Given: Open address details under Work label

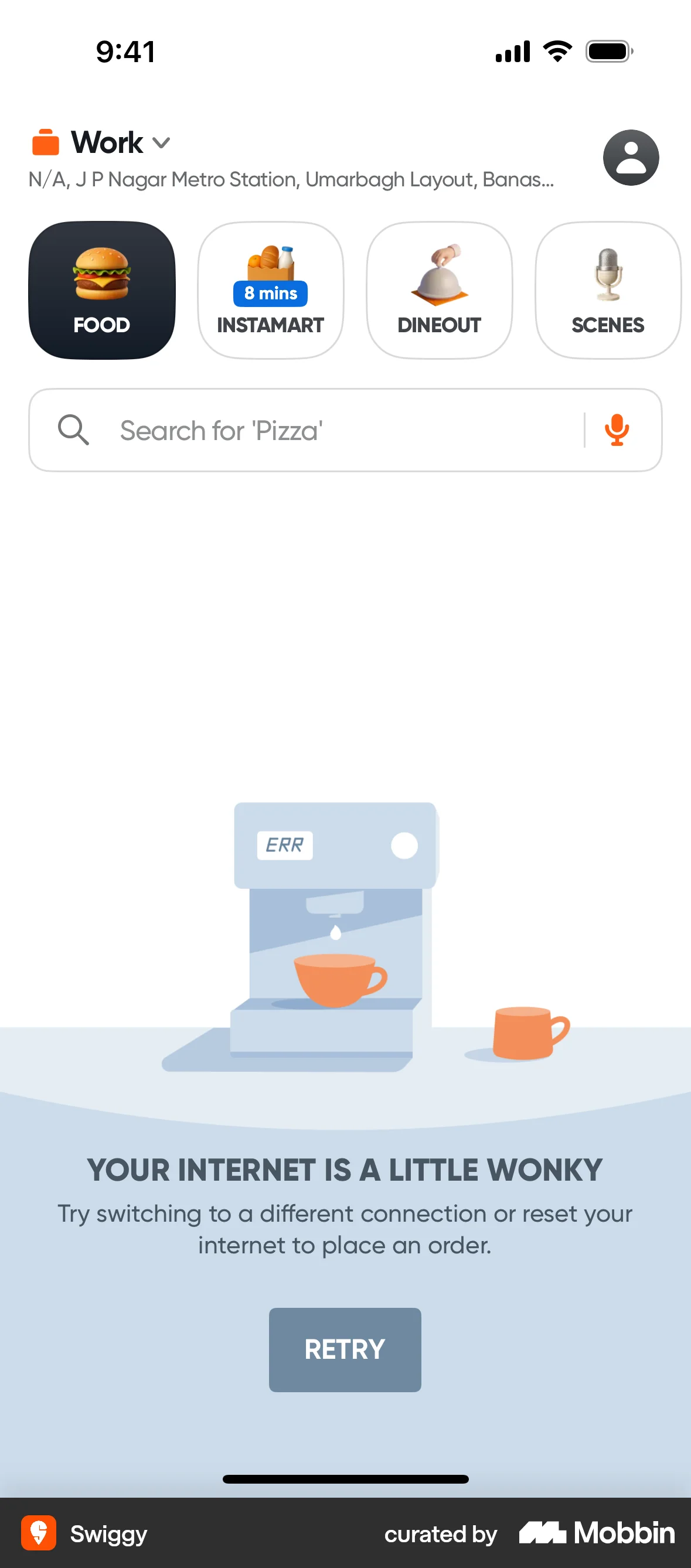Looking at the screenshot, I should (x=292, y=179).
